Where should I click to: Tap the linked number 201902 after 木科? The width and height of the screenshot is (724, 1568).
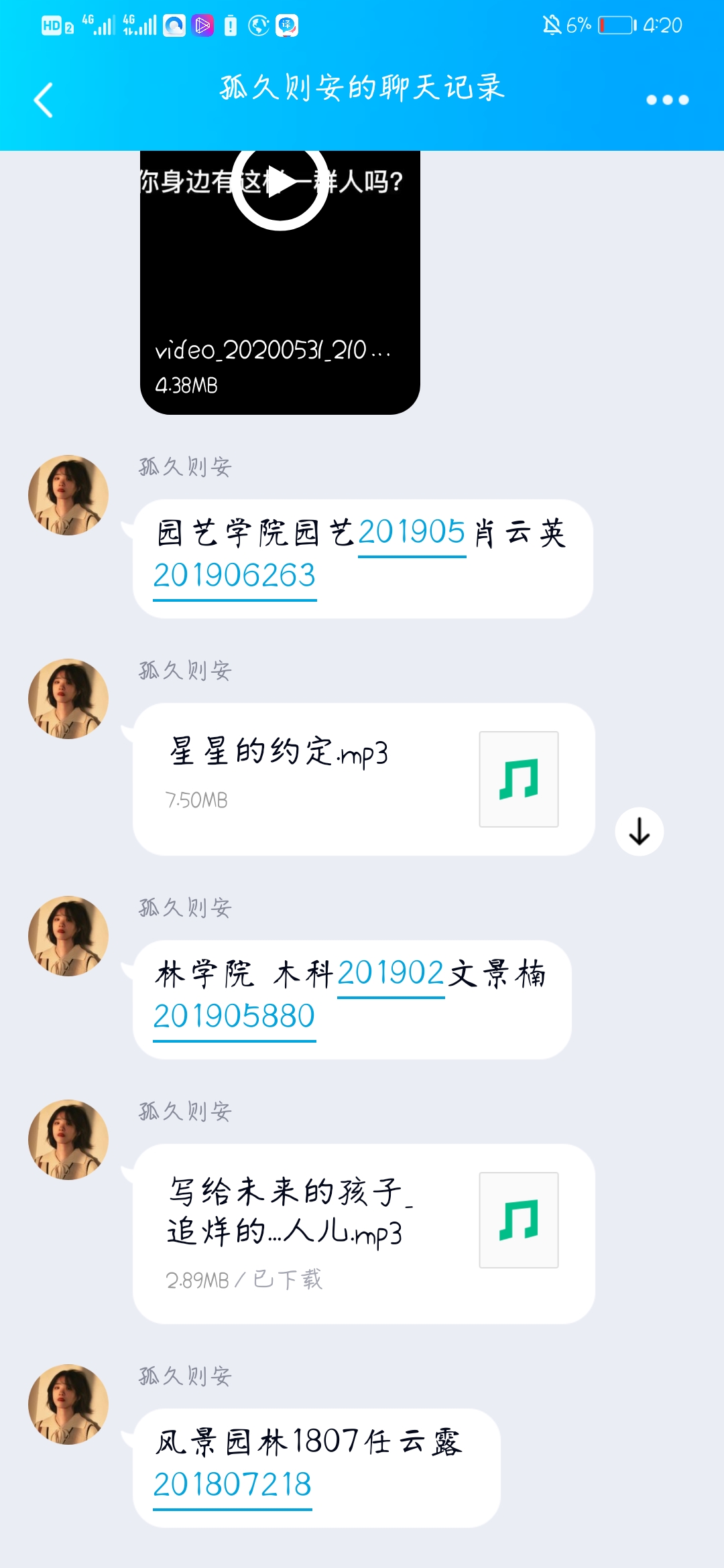point(391,974)
